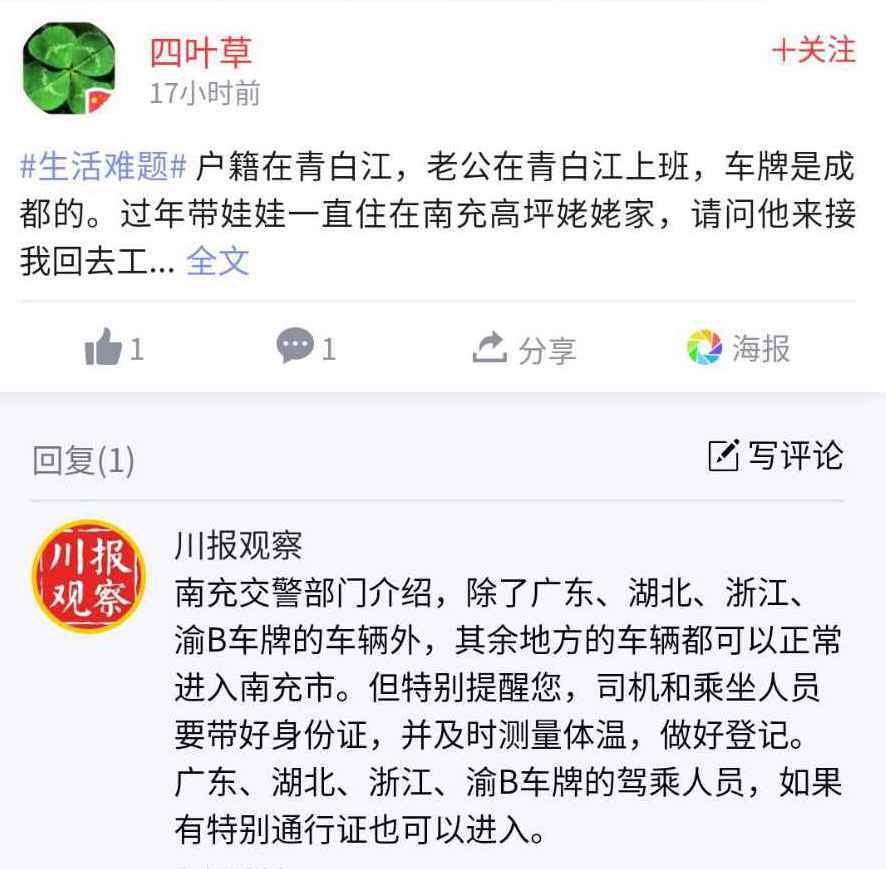
Task: Follow user 四叶草 with +关注
Action: pos(813,50)
